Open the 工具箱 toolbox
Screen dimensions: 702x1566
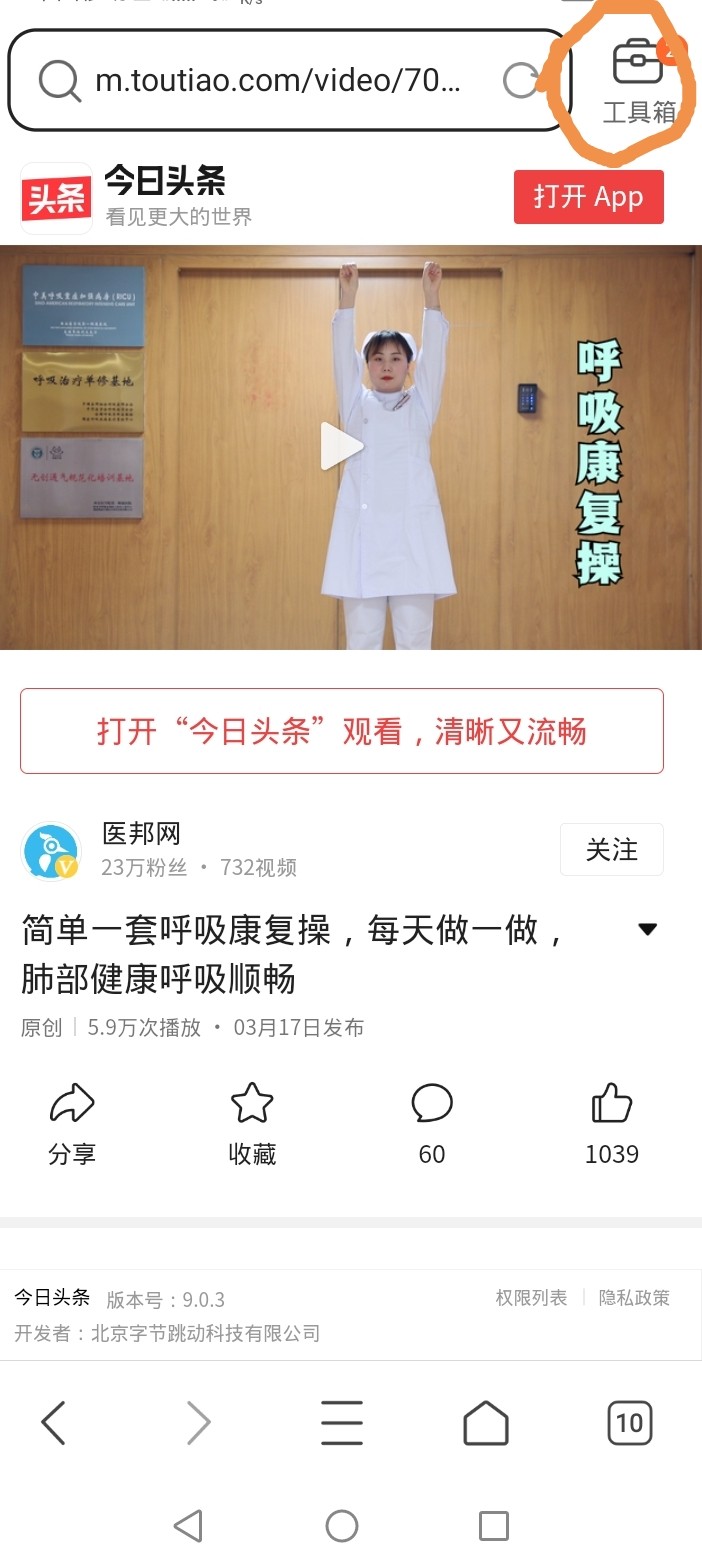pos(638,81)
